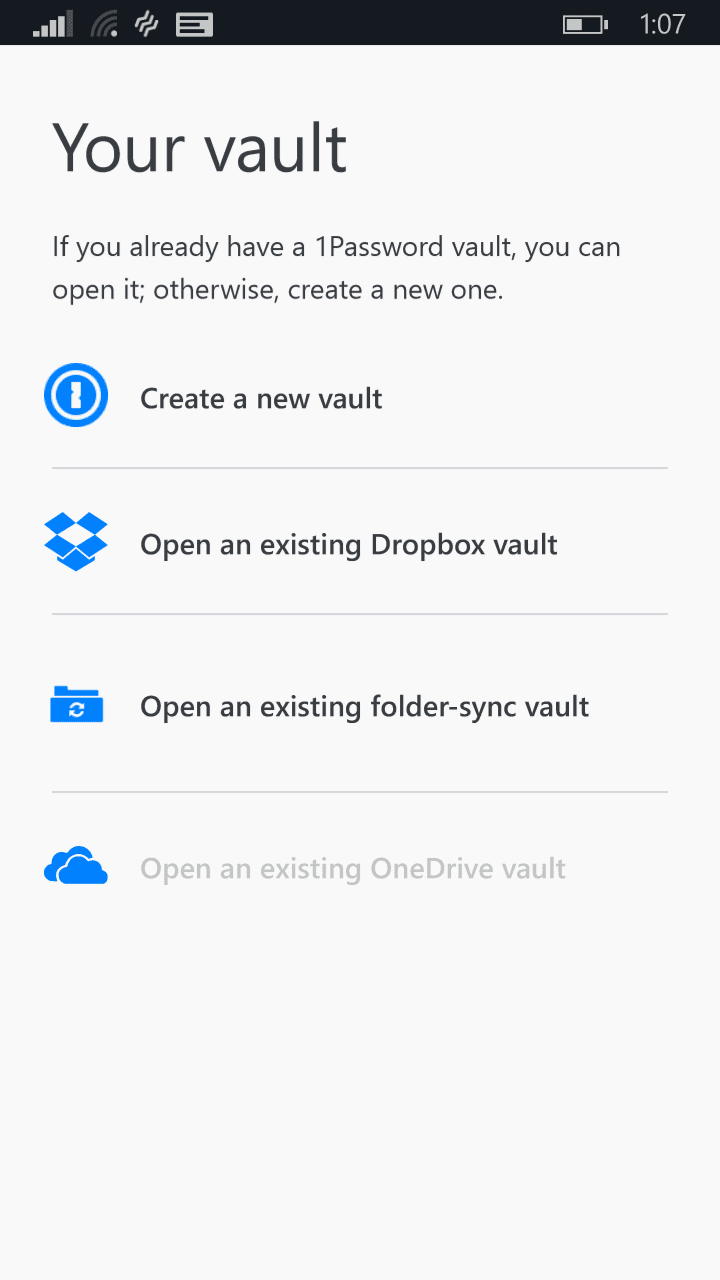The width and height of the screenshot is (720, 1280).
Task: Open an existing Dropbox vault
Action: (359, 544)
